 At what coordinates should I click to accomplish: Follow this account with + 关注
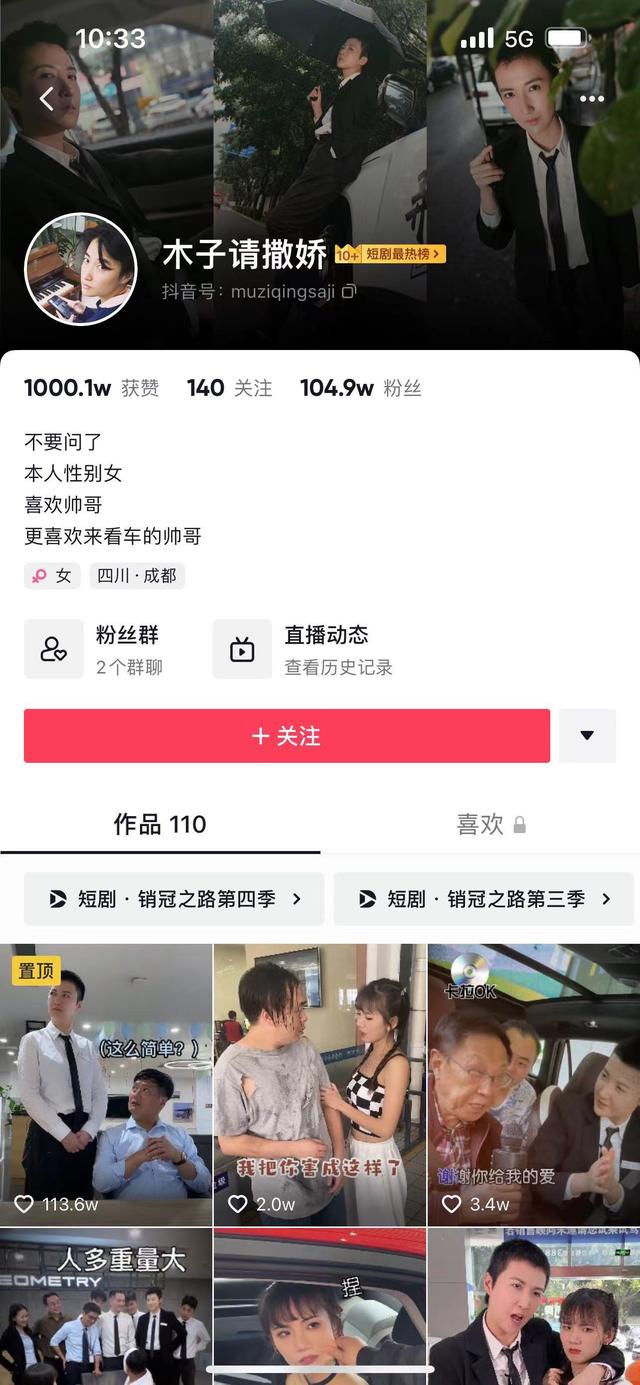(287, 736)
